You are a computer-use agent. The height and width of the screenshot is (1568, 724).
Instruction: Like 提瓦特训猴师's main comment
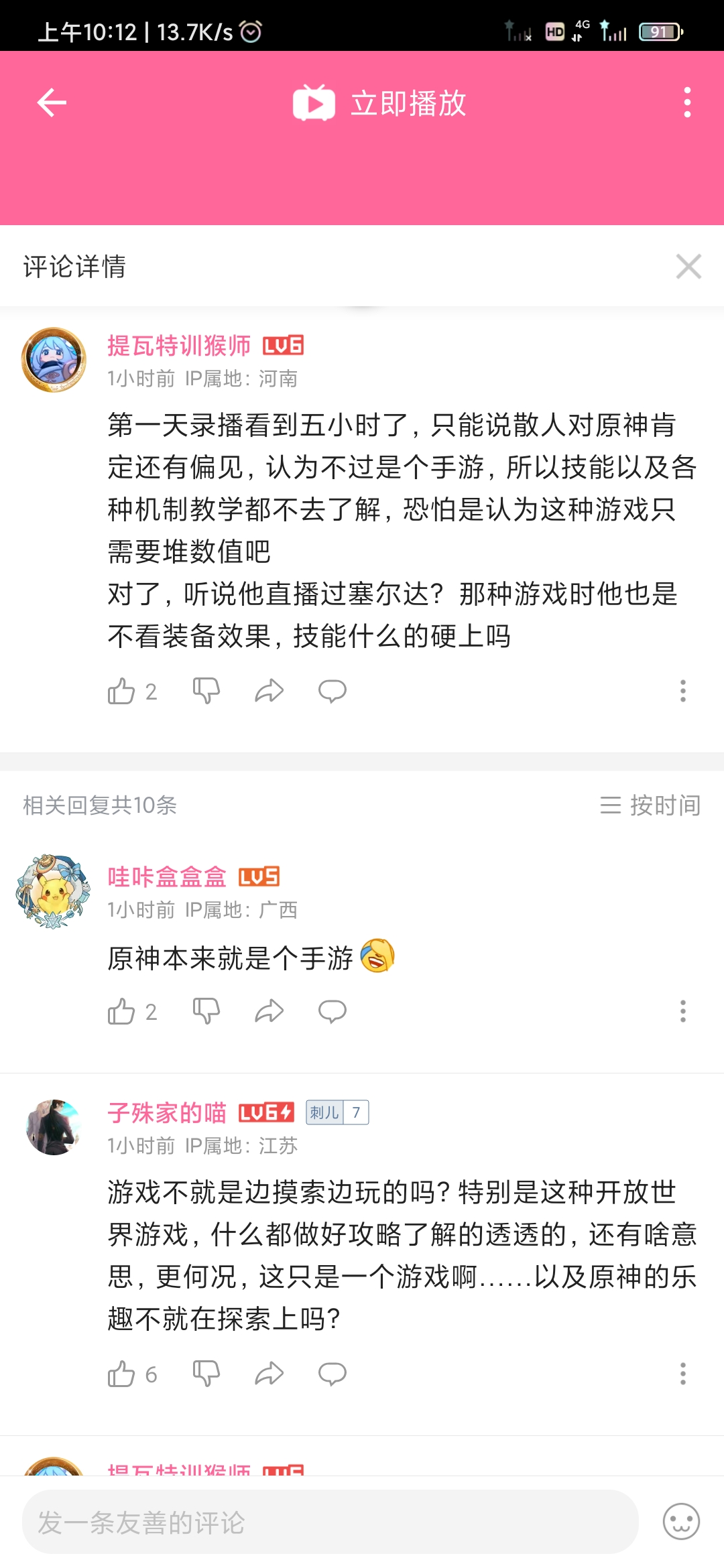coord(121,691)
